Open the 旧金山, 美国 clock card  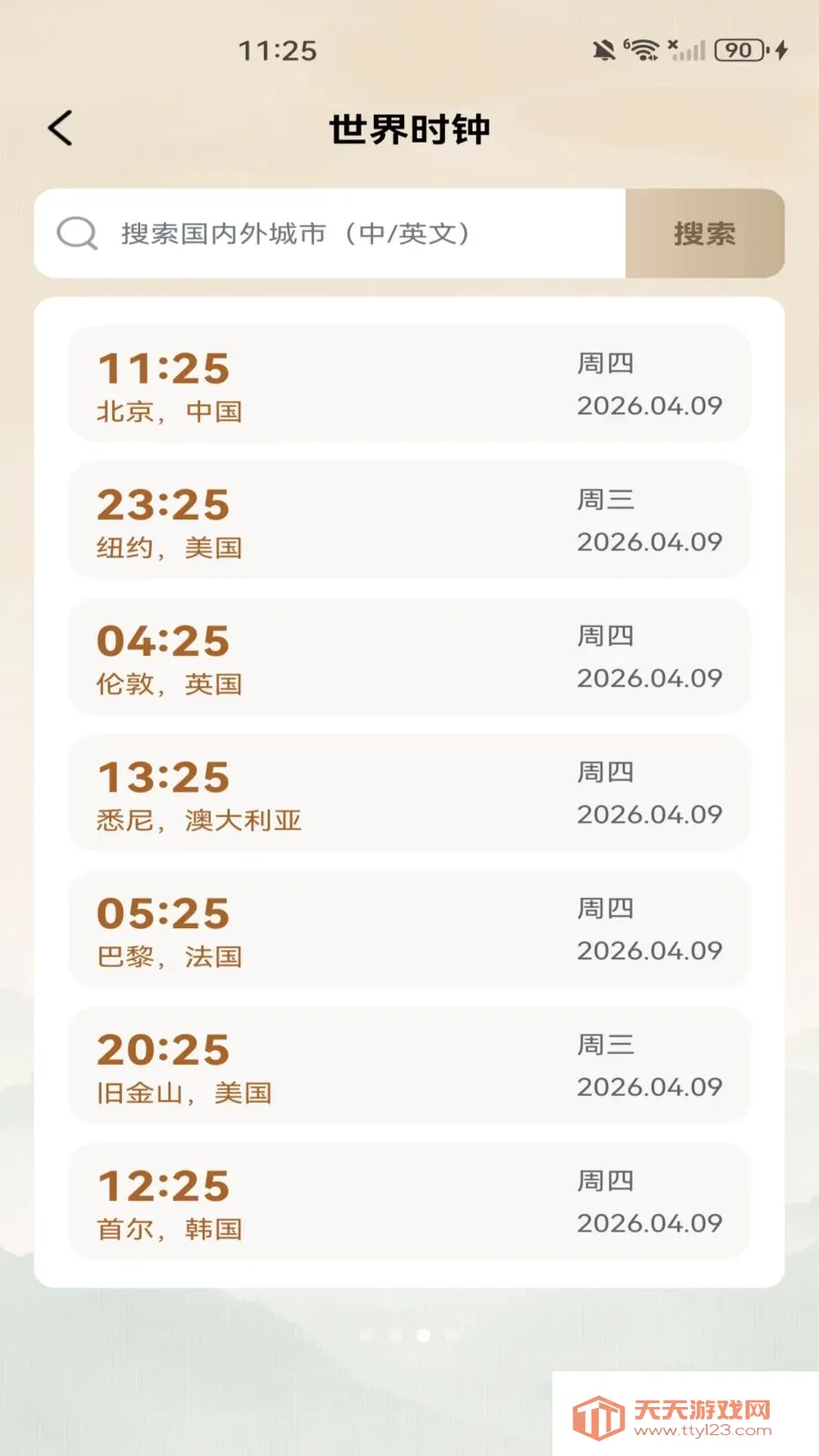409,1065
